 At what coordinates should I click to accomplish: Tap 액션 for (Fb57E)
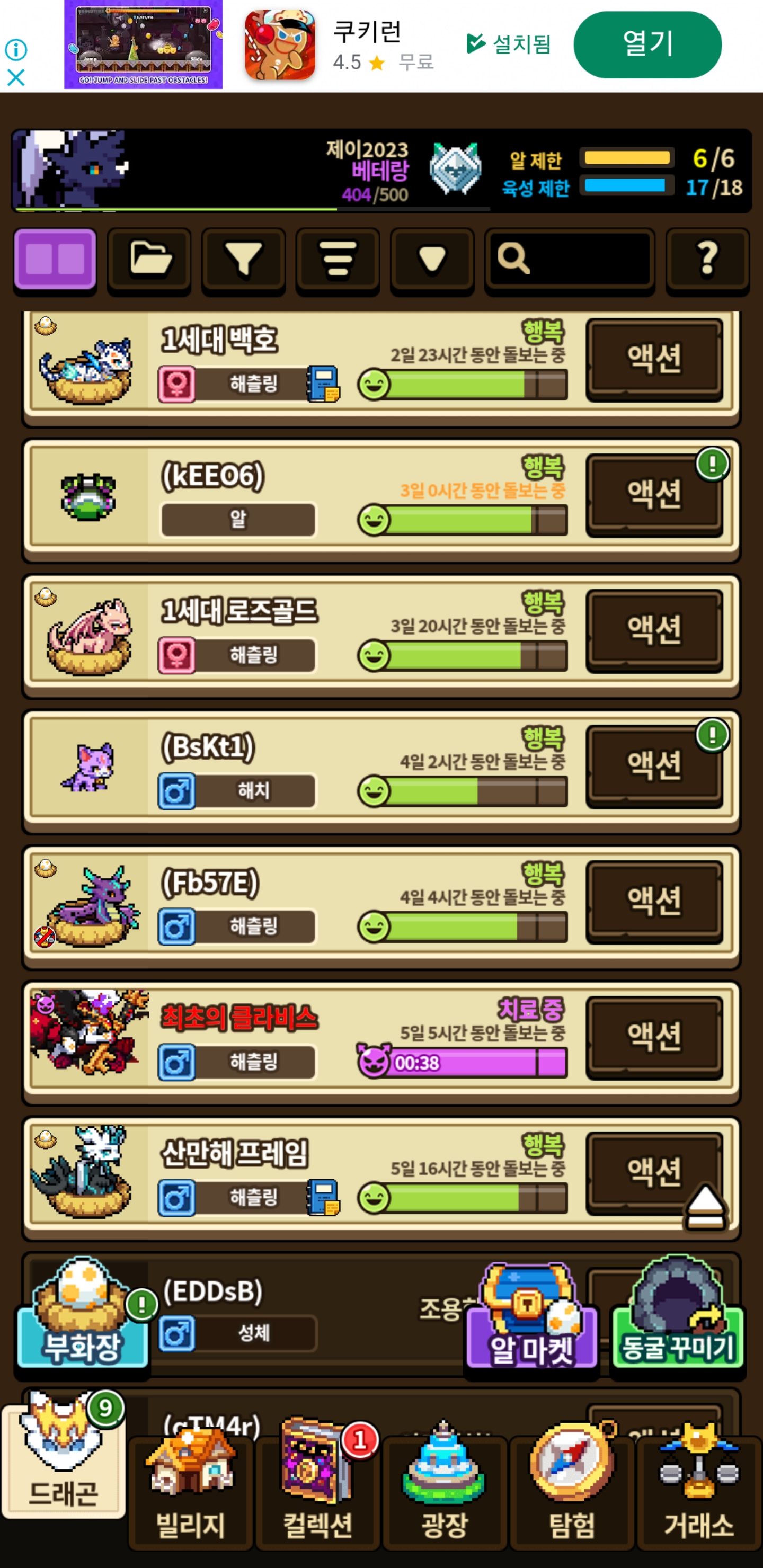[654, 902]
